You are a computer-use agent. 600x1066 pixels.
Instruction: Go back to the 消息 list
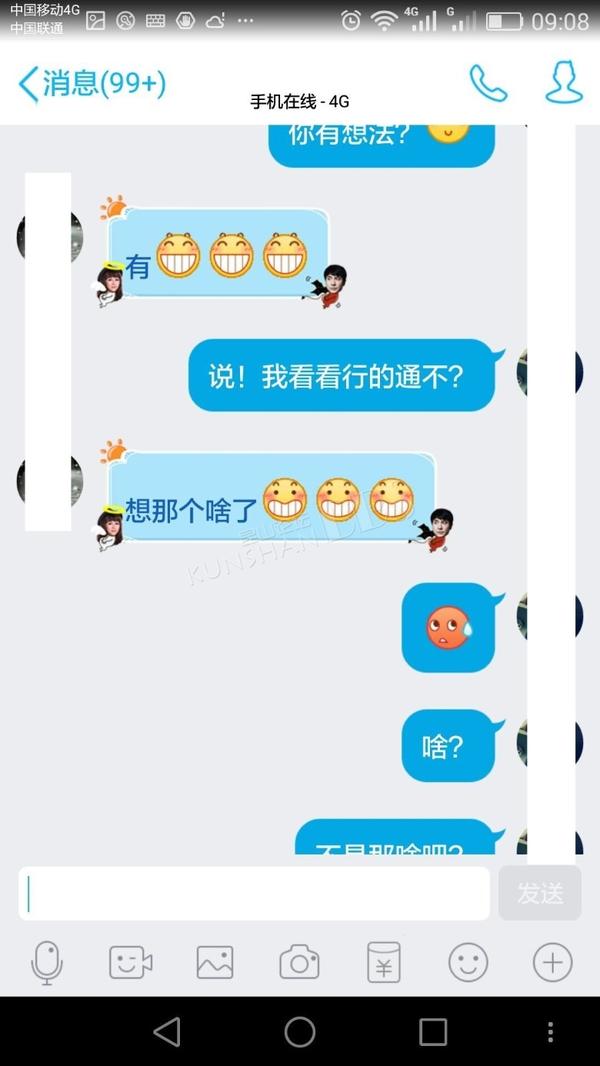92,84
